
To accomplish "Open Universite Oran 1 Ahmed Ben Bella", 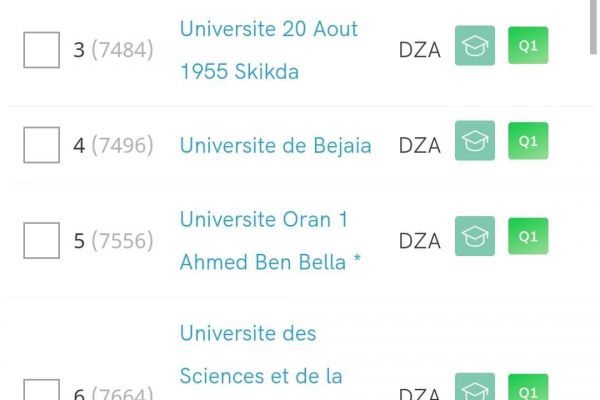I will click(x=268, y=240).
